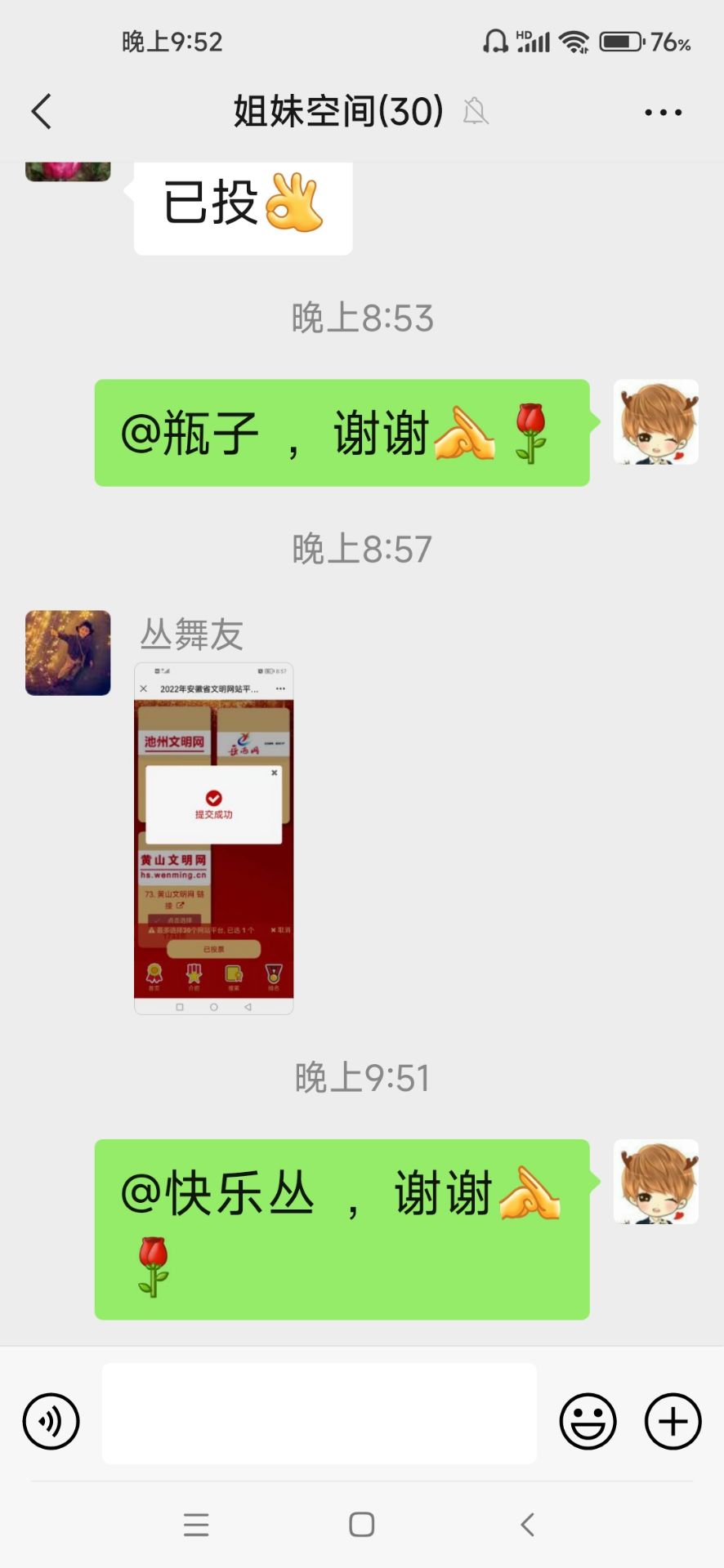
Task: Open the chat info overflow menu
Action: 663,112
